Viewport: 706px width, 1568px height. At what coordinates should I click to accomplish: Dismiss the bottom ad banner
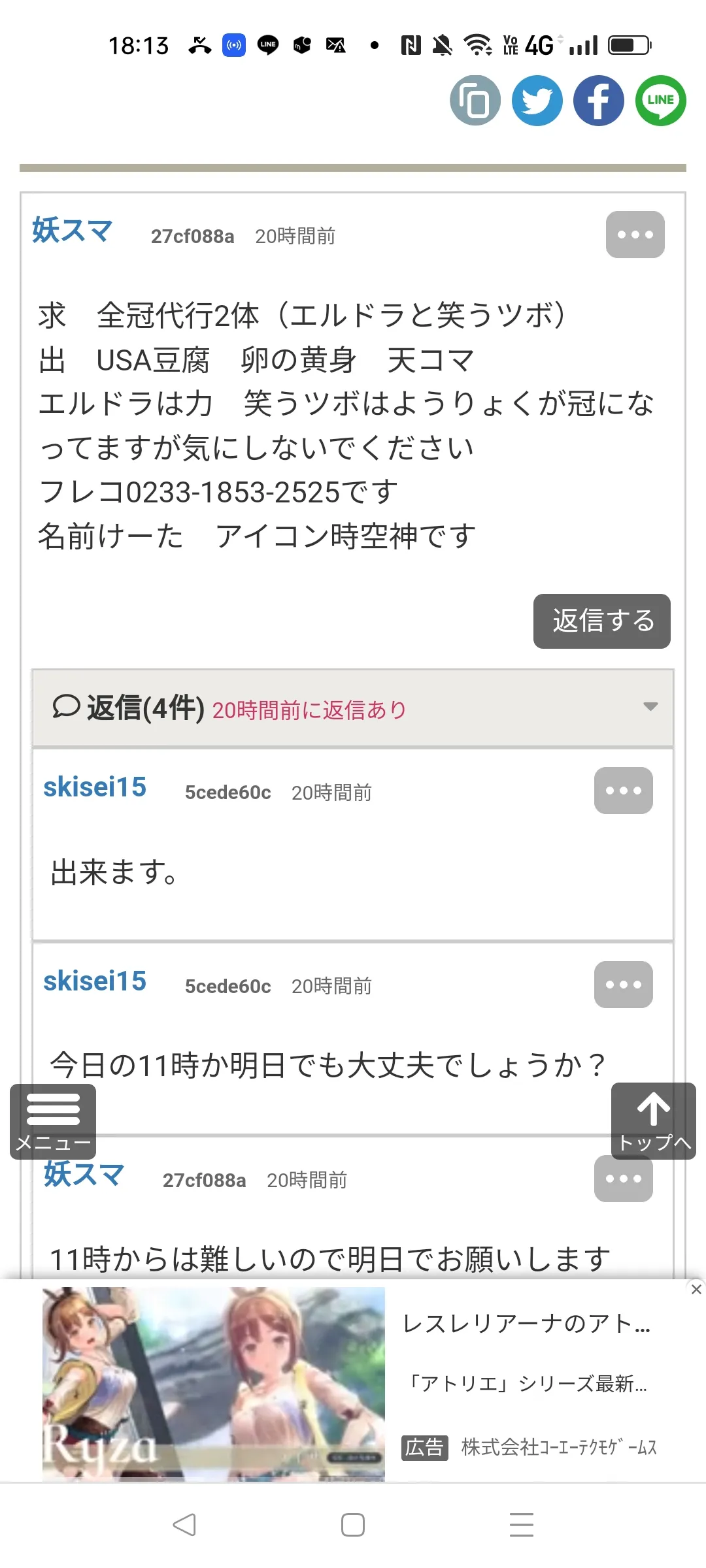click(x=696, y=1289)
